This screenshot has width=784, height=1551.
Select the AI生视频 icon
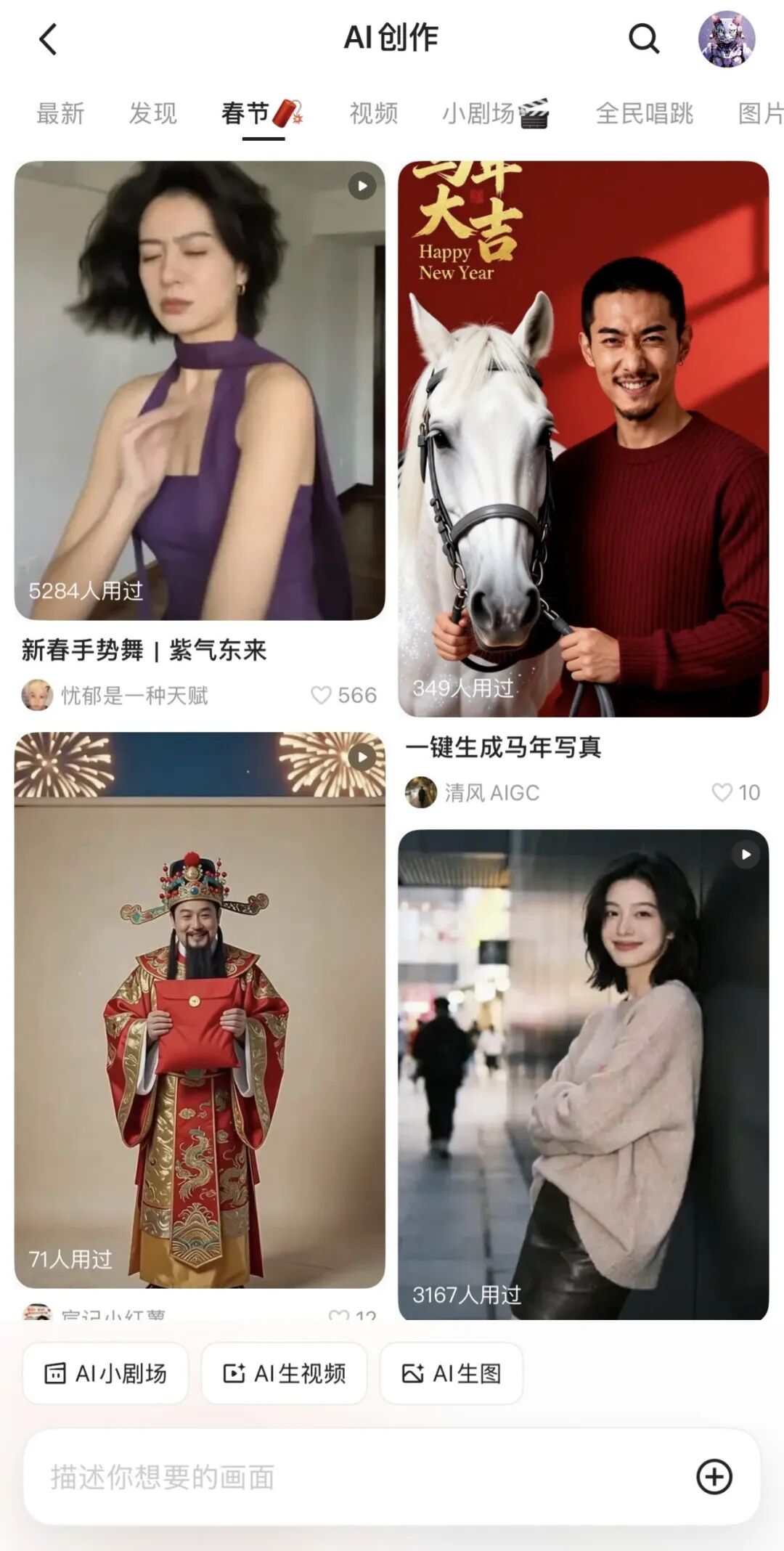(x=284, y=1371)
